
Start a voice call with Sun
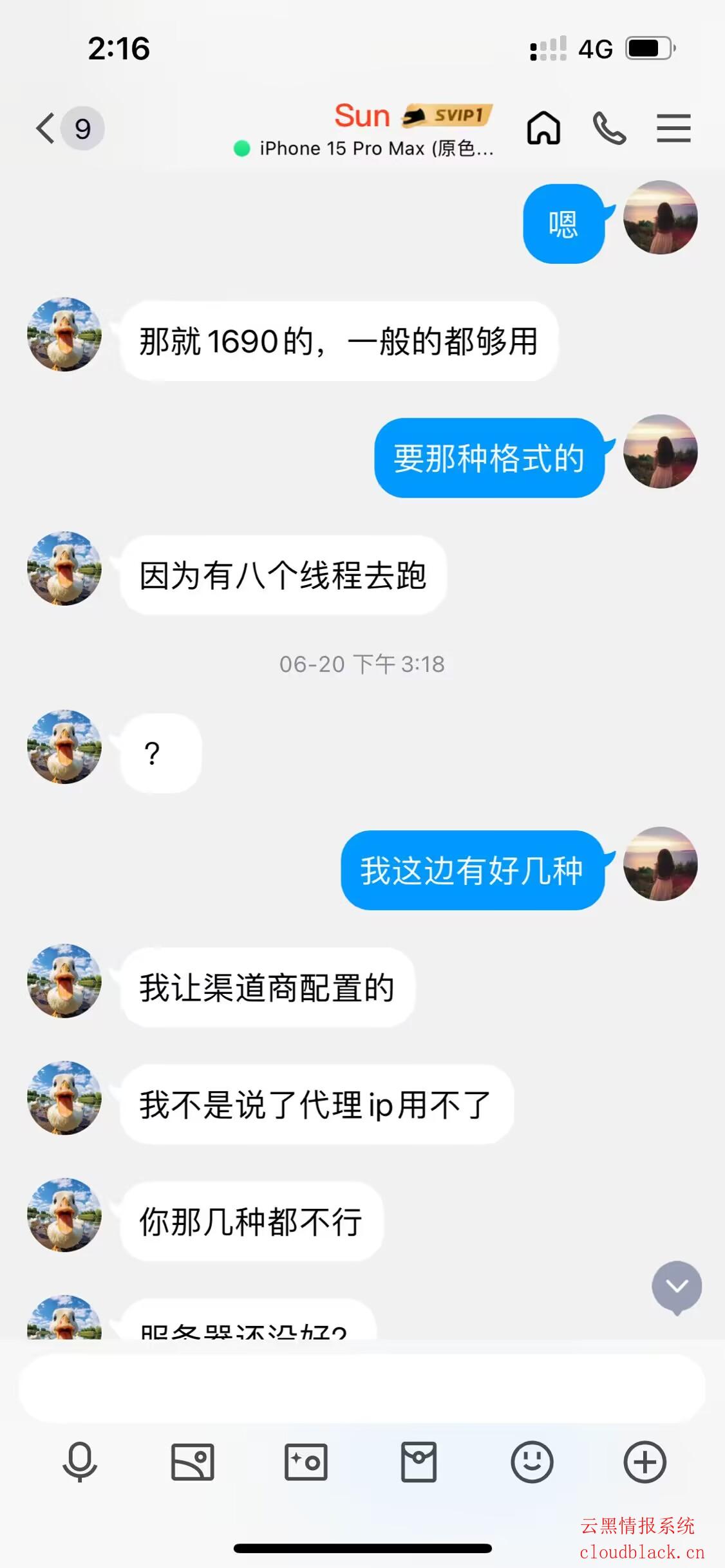tap(609, 128)
